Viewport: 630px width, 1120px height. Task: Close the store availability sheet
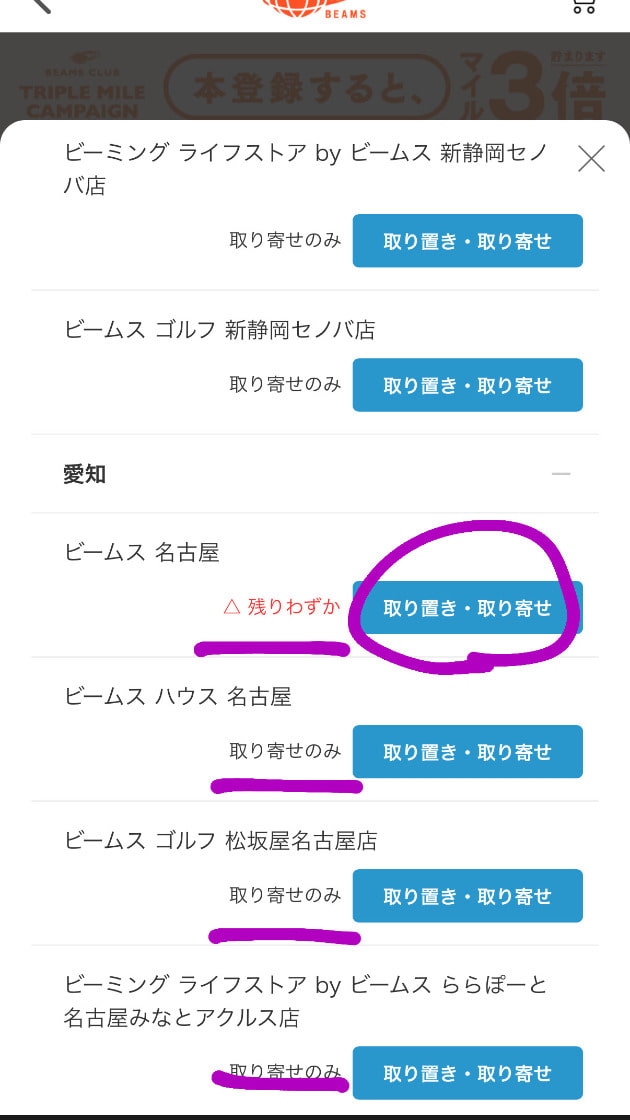[x=591, y=159]
